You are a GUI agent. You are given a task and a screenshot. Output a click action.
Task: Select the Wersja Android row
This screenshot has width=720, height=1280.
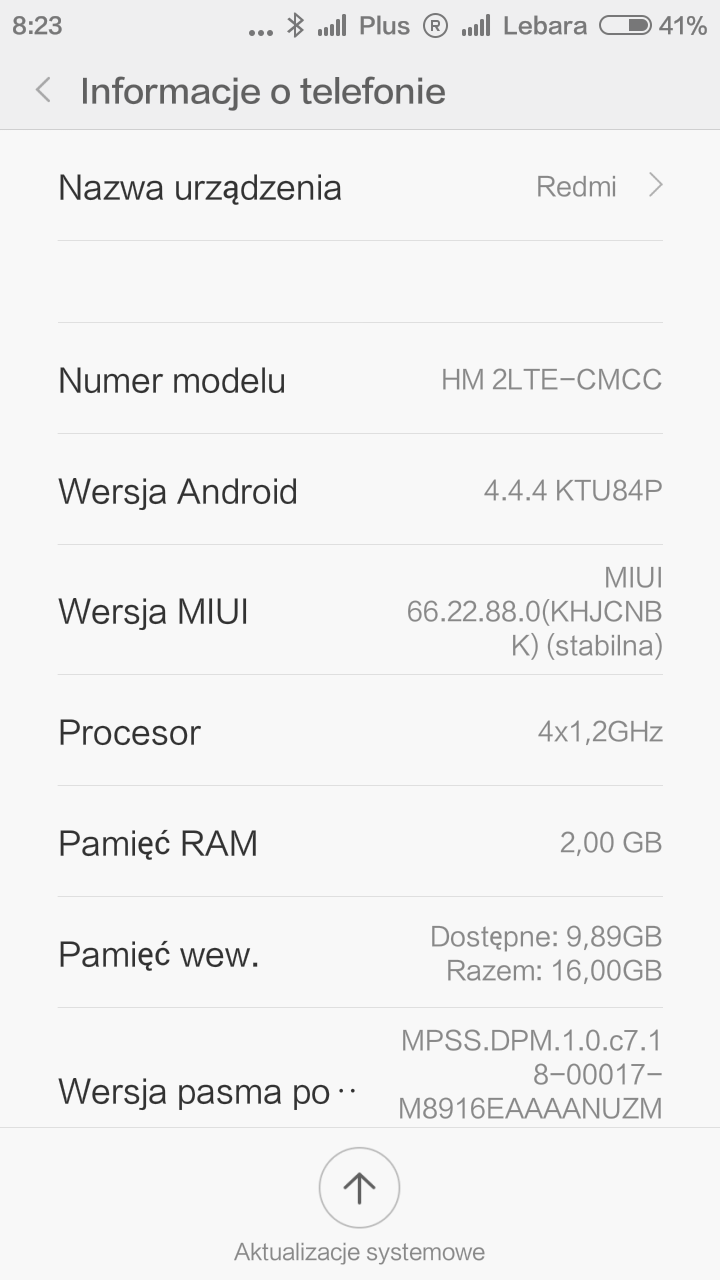coord(360,491)
